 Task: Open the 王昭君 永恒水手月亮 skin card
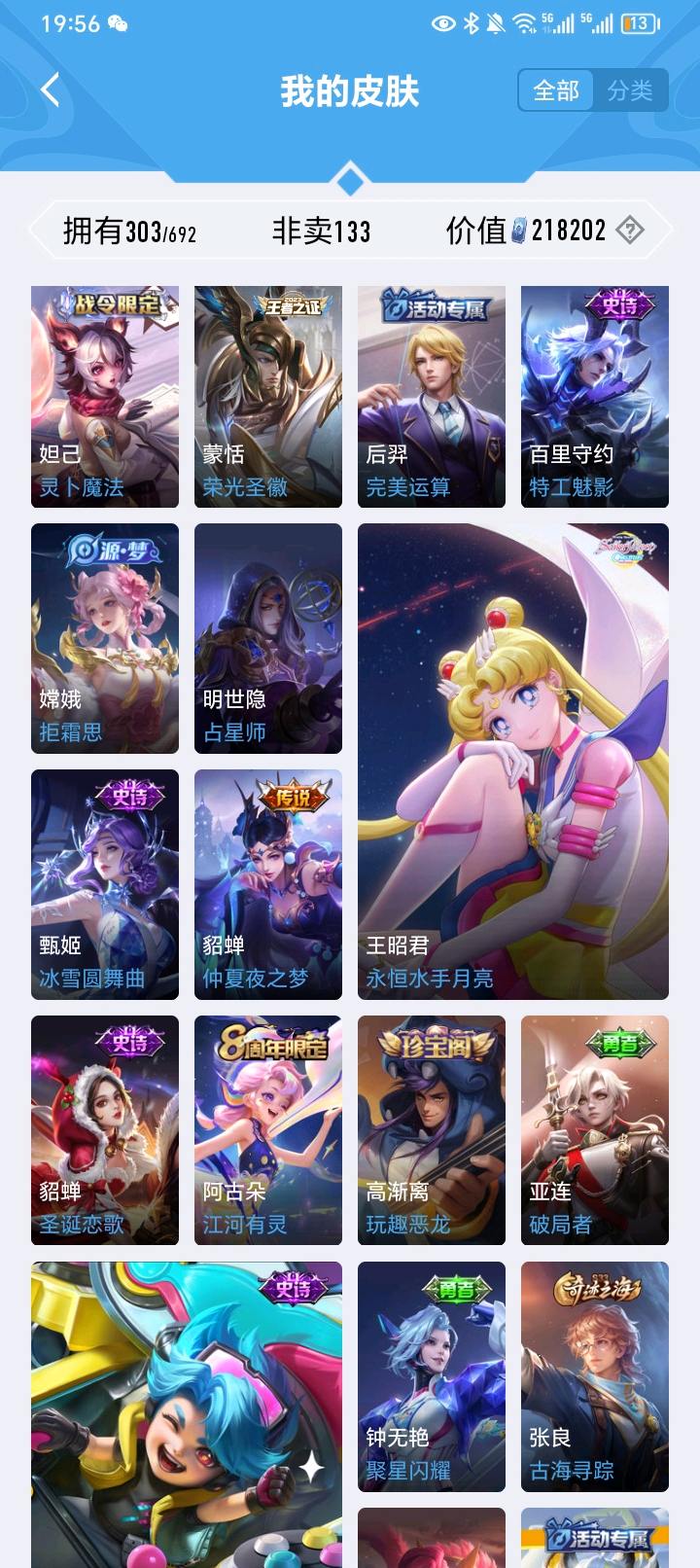click(x=513, y=761)
